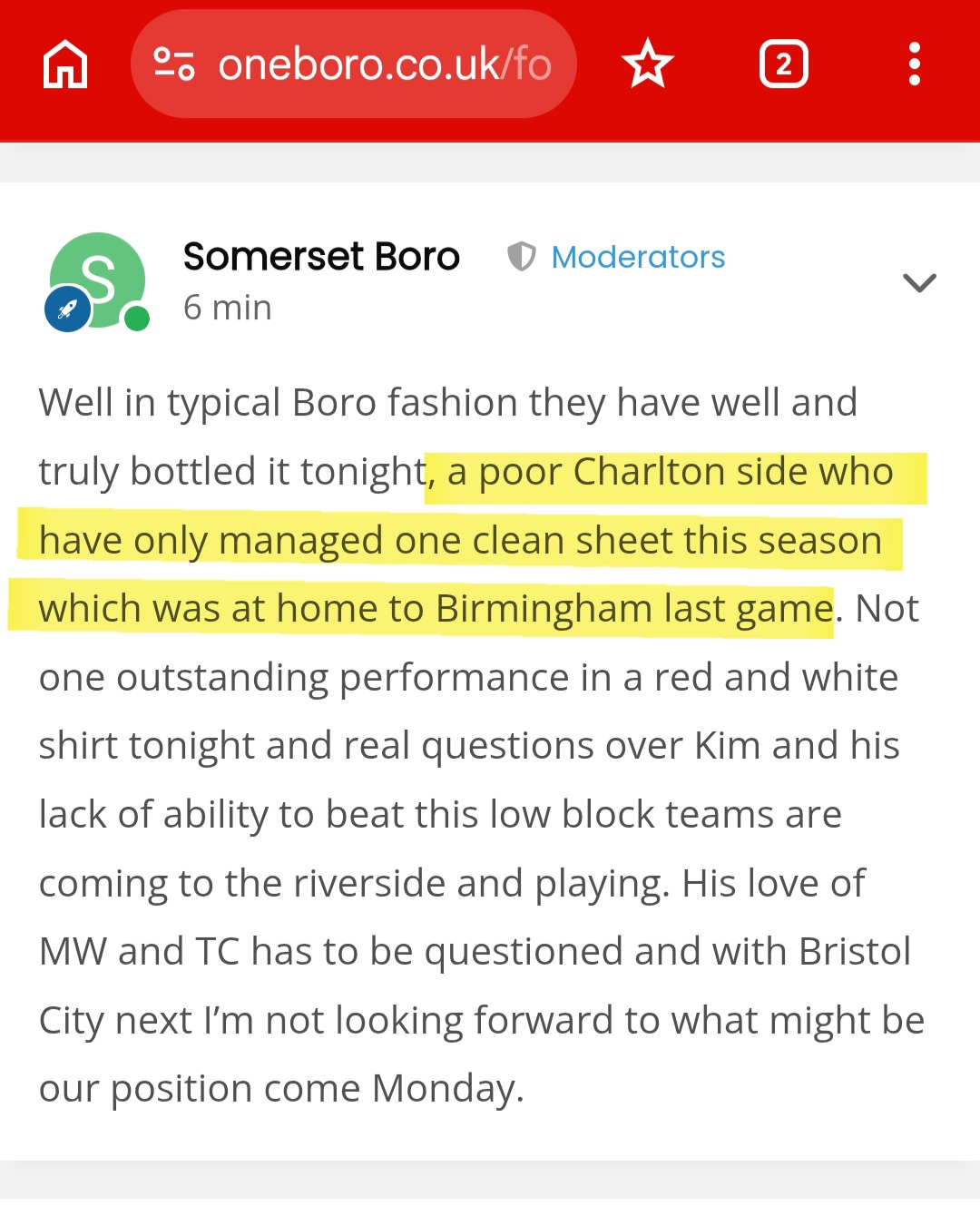The height and width of the screenshot is (1206, 980).
Task: Expand the post options chevron
Action: [x=919, y=283]
